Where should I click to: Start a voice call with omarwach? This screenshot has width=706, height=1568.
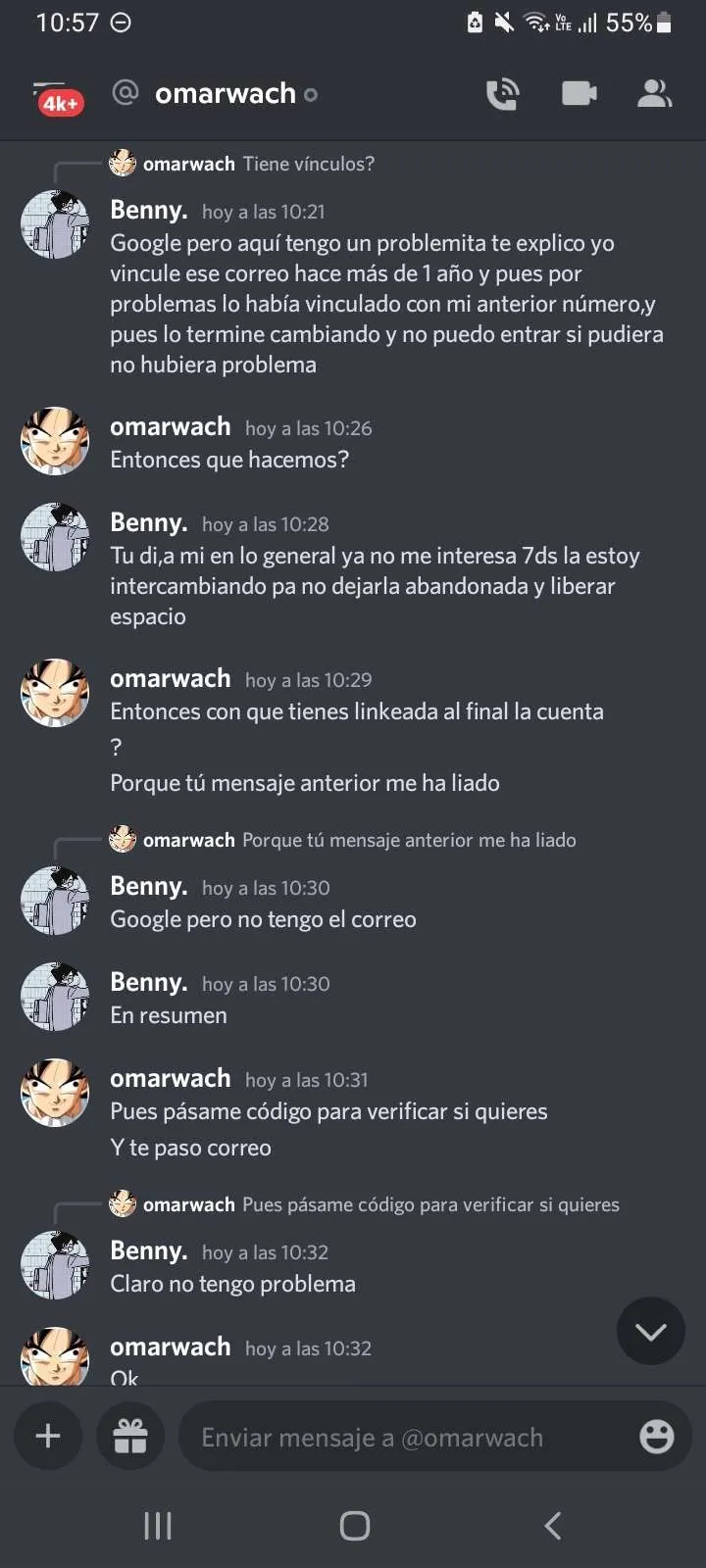tap(502, 94)
